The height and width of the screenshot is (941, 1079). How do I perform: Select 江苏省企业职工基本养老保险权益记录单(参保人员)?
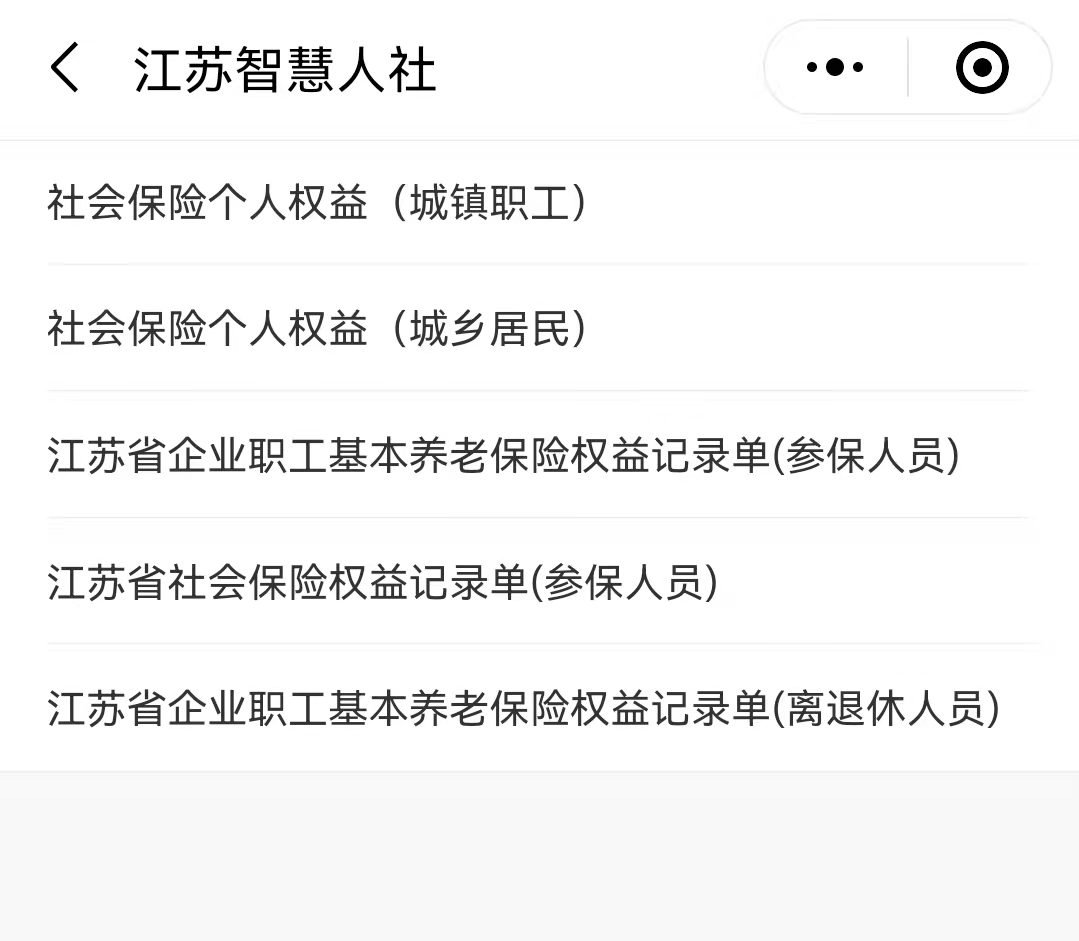pyautogui.click(x=503, y=456)
